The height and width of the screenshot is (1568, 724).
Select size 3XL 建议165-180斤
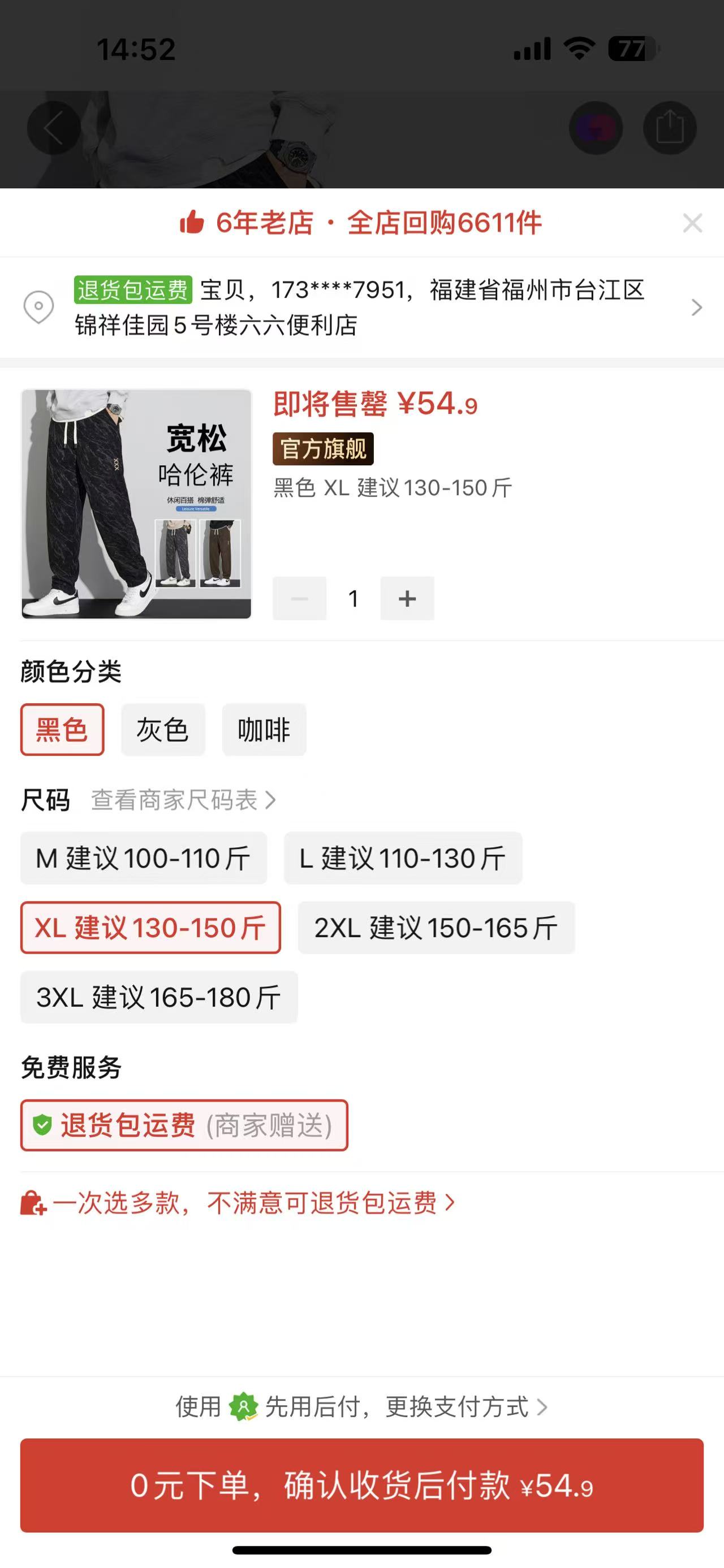(x=159, y=997)
